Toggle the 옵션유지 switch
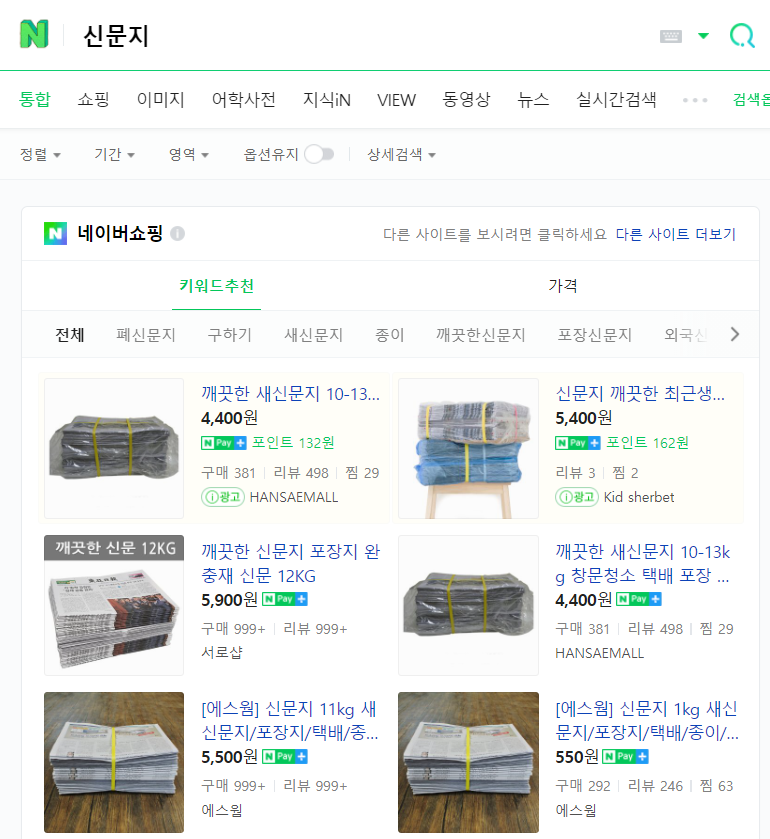The image size is (770, 839). pos(319,154)
